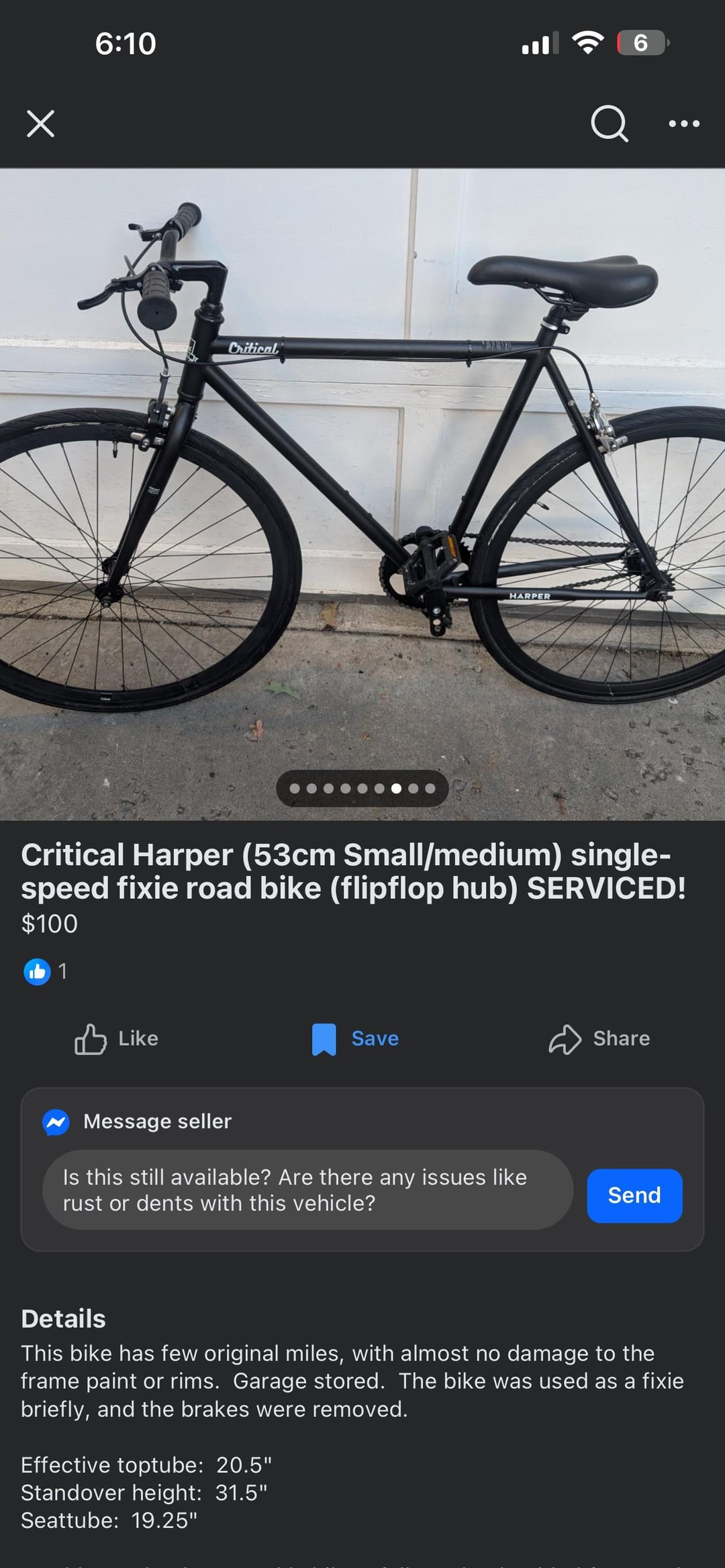Share the Critical Harper listing
Viewport: 725px width, 1568px height.
click(x=599, y=1038)
